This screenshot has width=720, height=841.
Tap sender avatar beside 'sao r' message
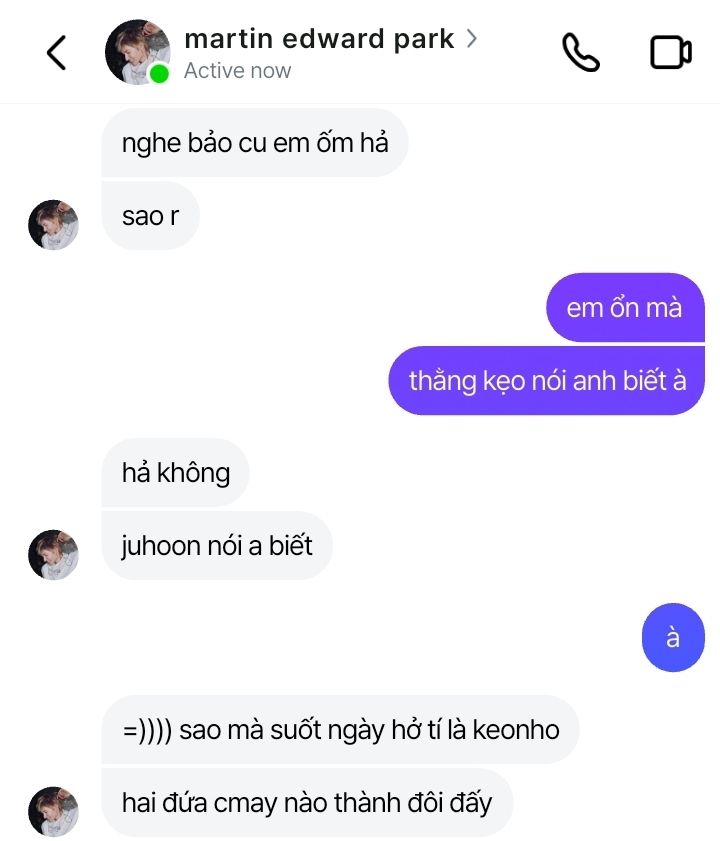53,224
